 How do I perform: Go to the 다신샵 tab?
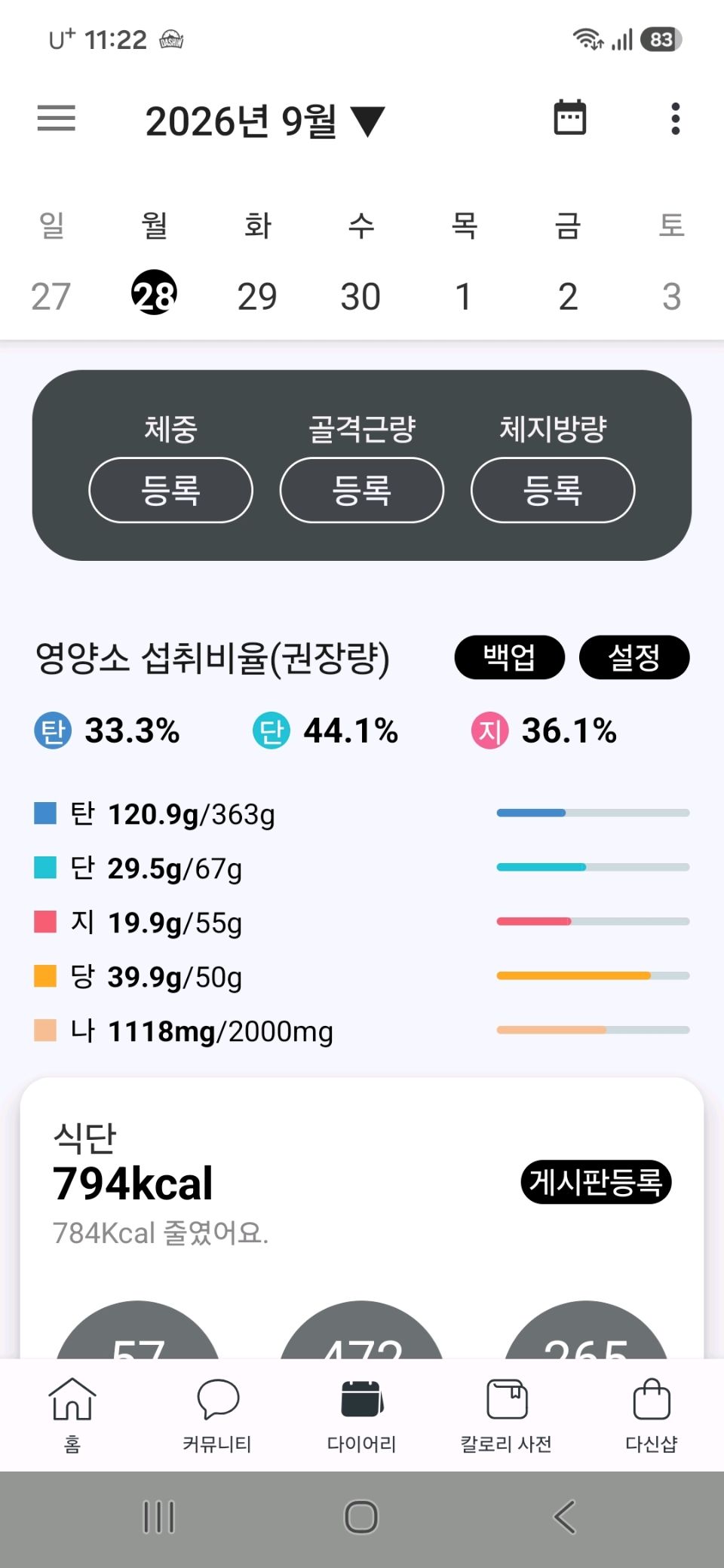tap(652, 1415)
